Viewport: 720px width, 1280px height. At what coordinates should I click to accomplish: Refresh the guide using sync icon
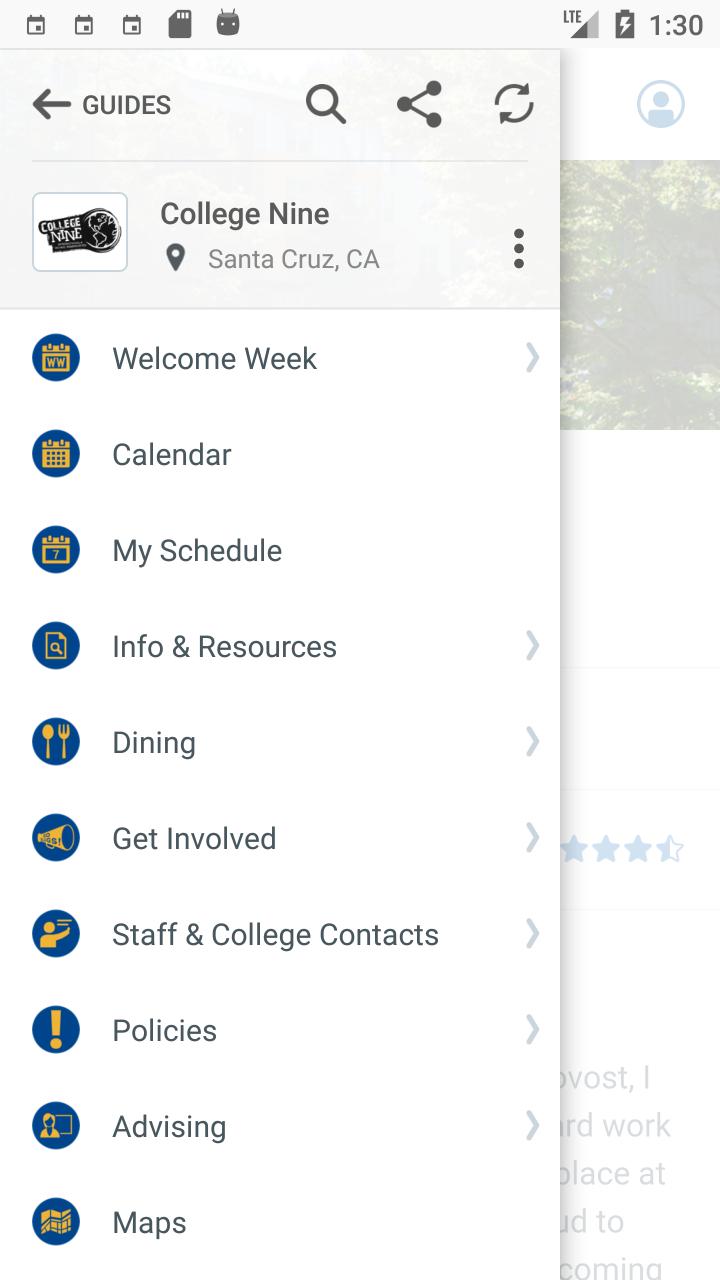pyautogui.click(x=514, y=103)
